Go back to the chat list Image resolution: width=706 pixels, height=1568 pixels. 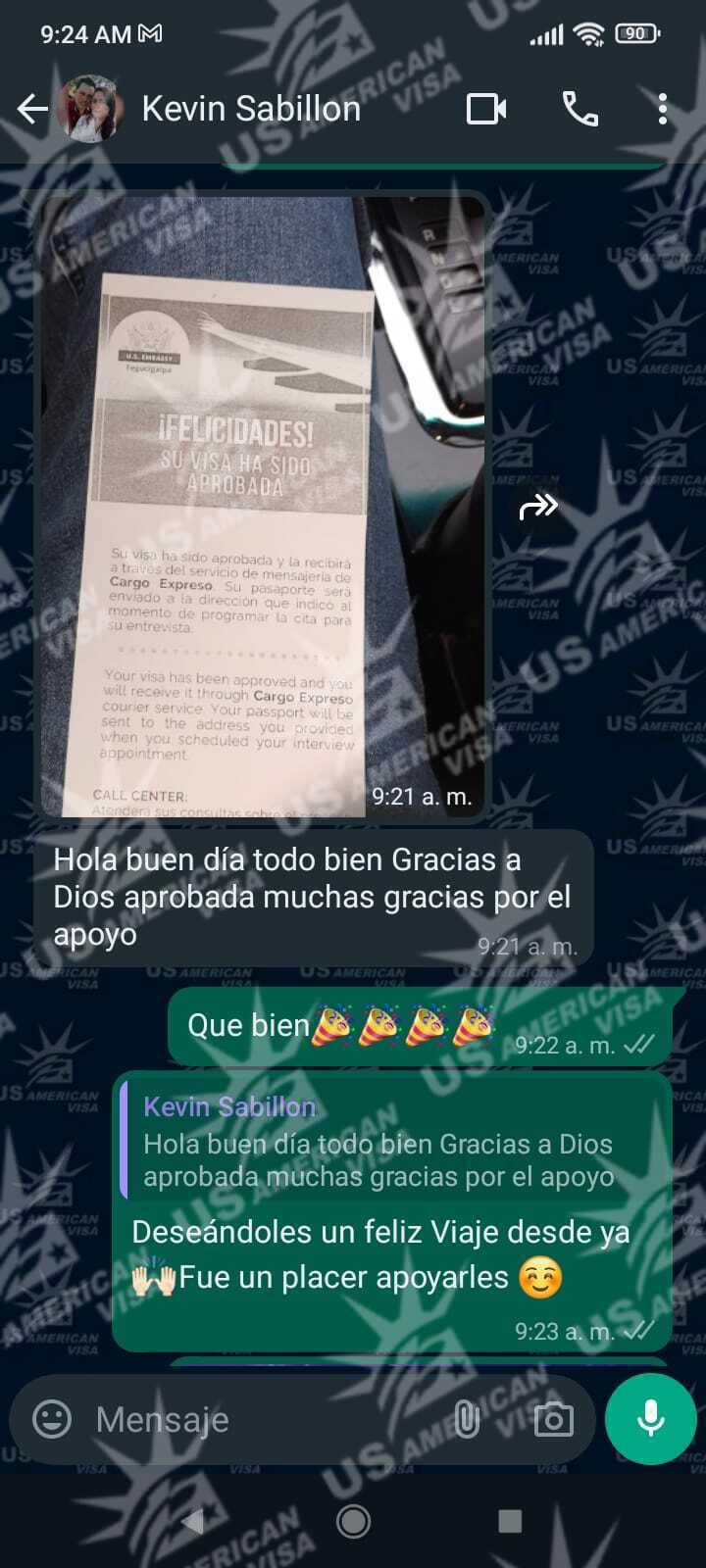click(32, 109)
